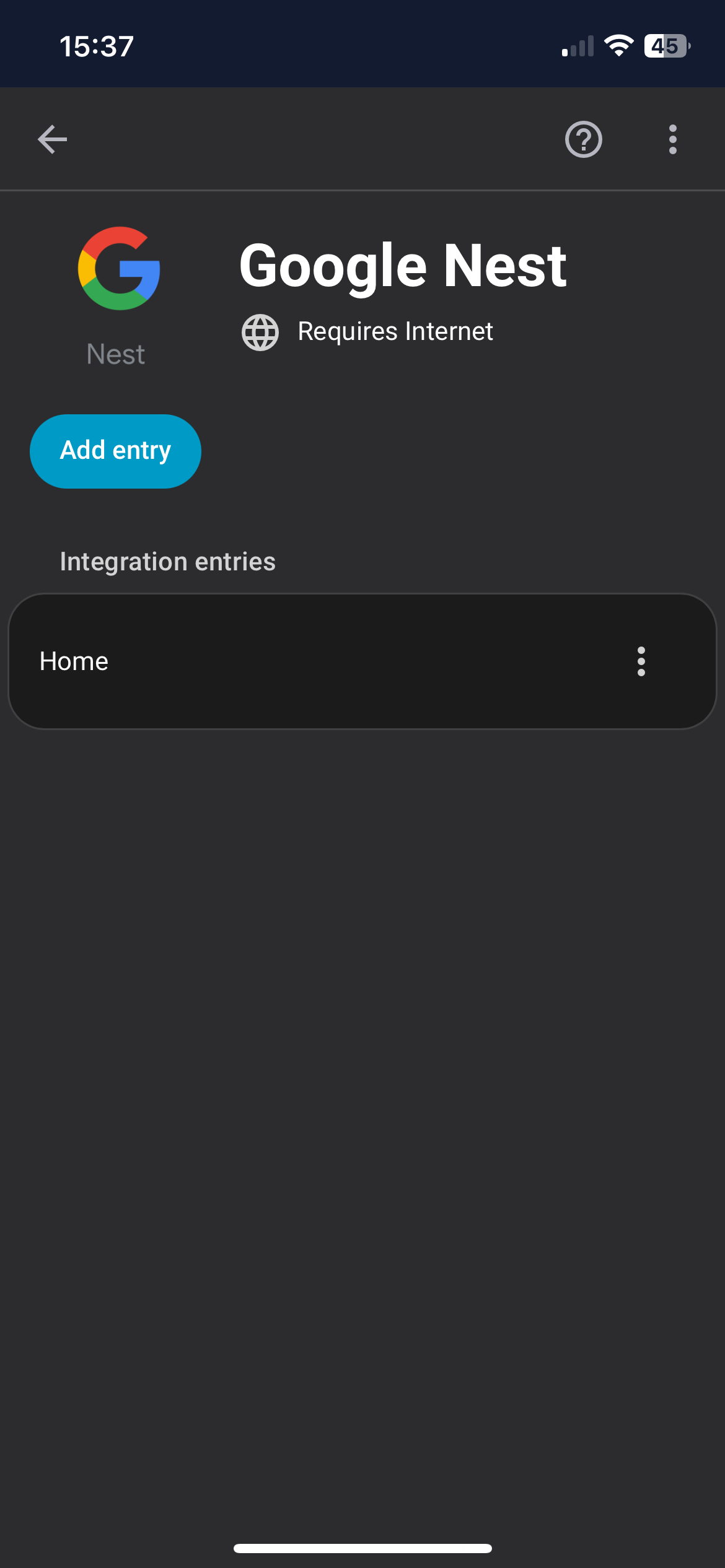Expand the top-right page actions menu
Screen dimensions: 725x1568
(672, 140)
